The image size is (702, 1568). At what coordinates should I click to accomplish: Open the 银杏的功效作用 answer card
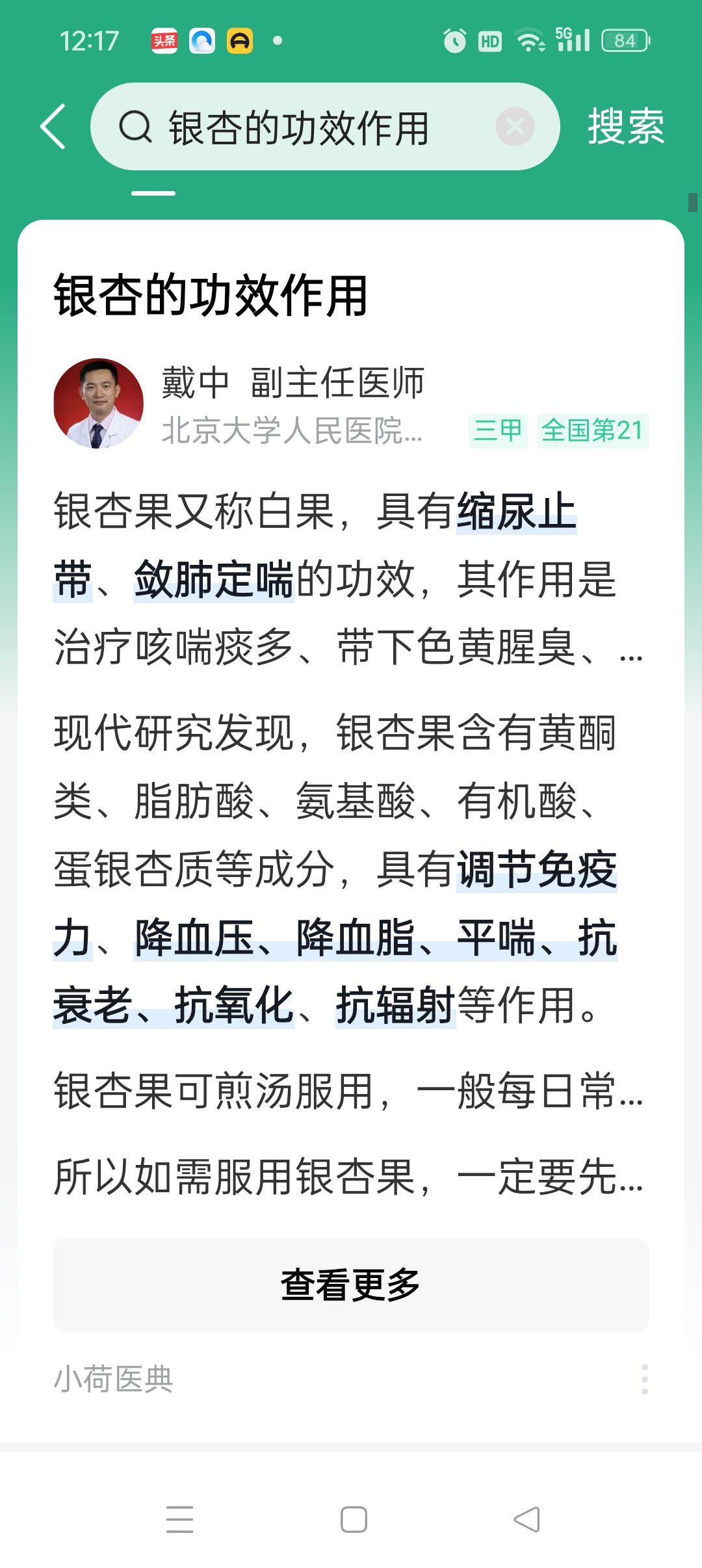[211, 296]
